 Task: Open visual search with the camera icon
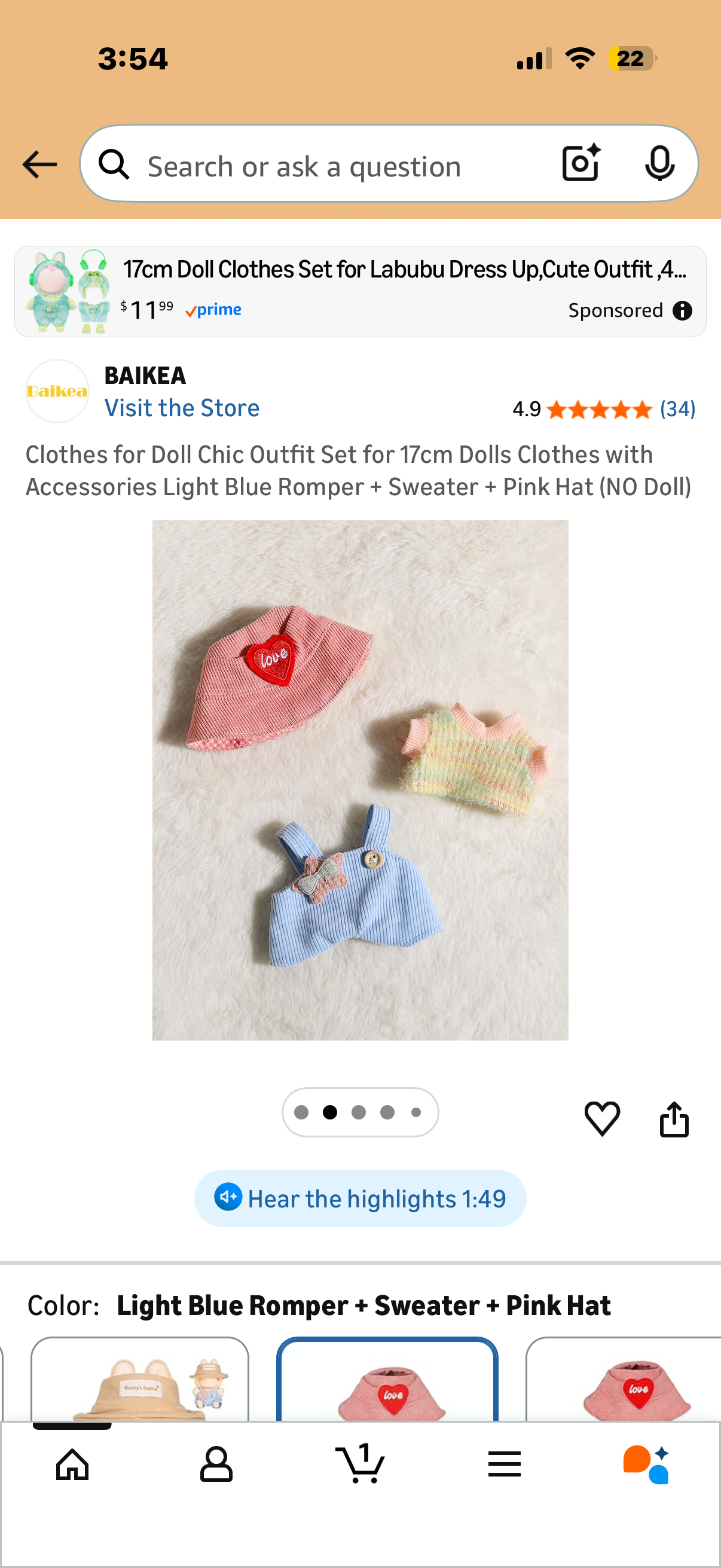click(580, 163)
